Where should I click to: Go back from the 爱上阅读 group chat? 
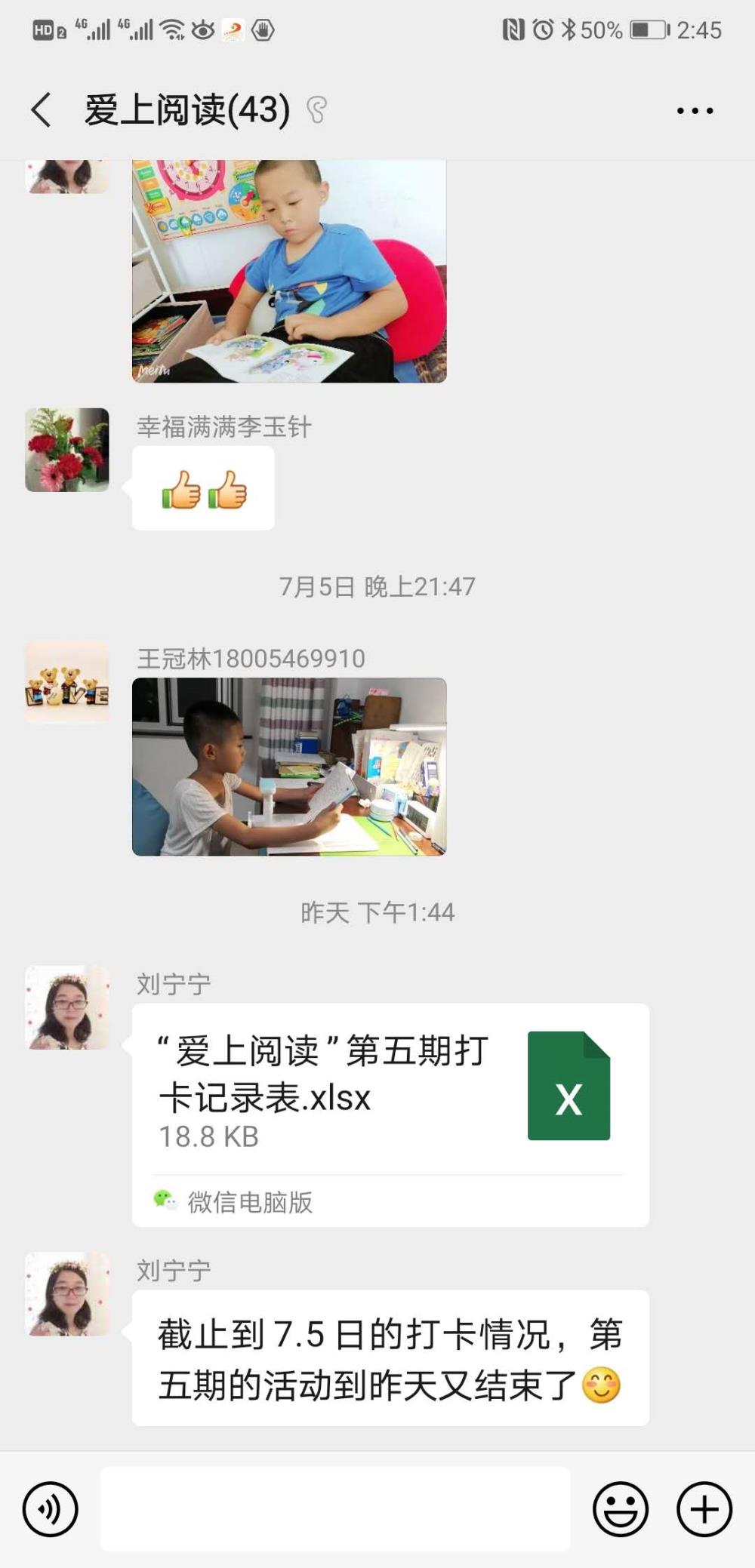(x=42, y=110)
